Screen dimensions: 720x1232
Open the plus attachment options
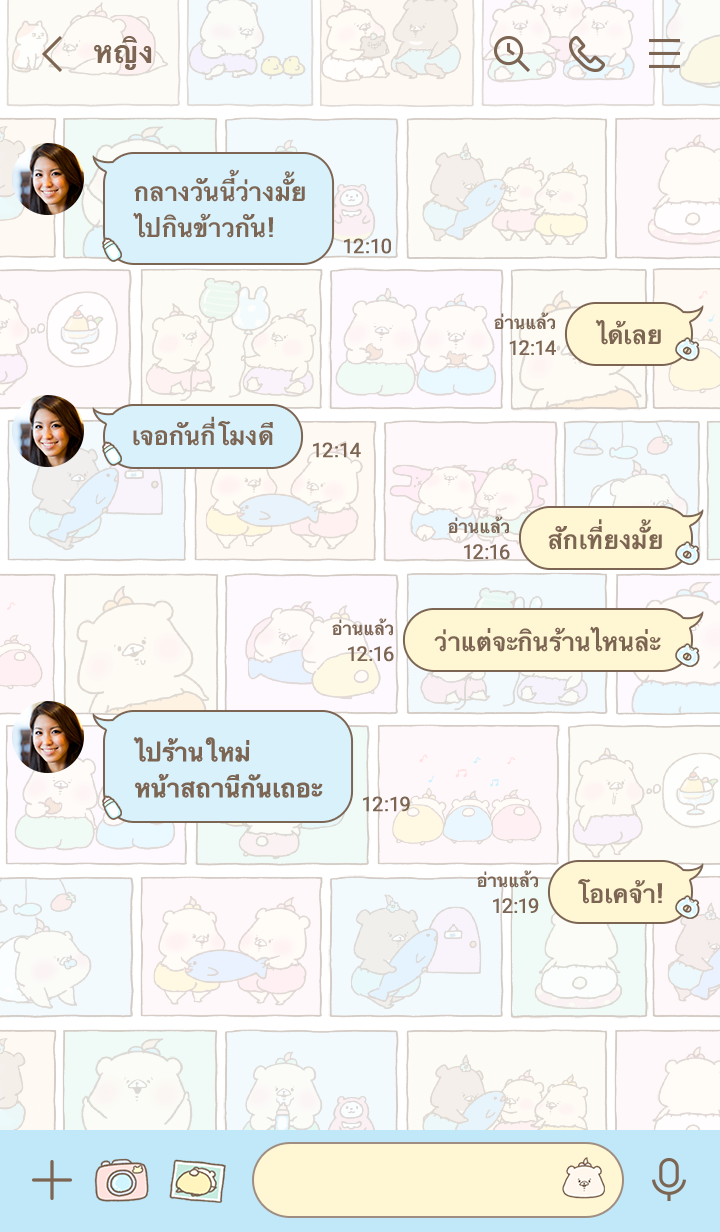click(52, 1181)
